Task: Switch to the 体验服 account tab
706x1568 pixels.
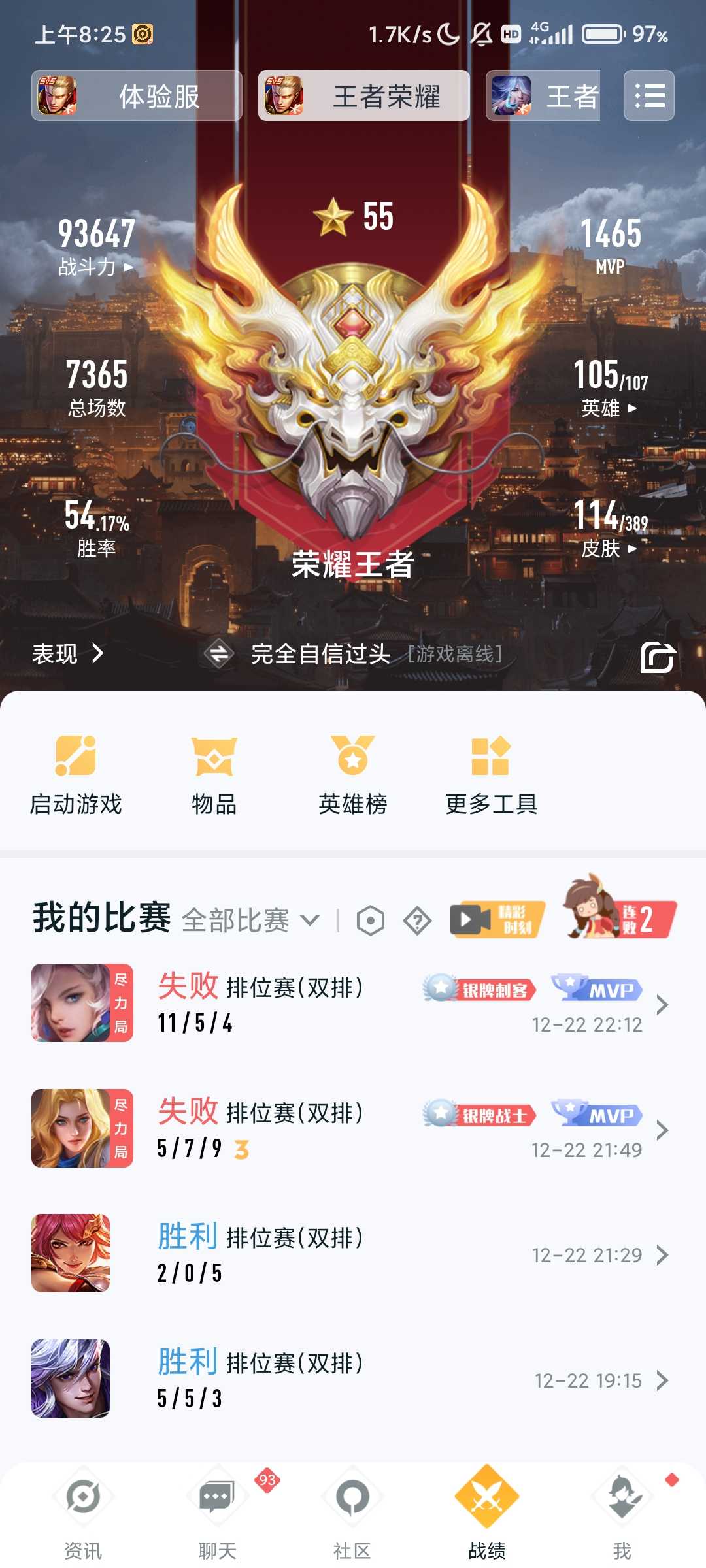Action: click(137, 96)
